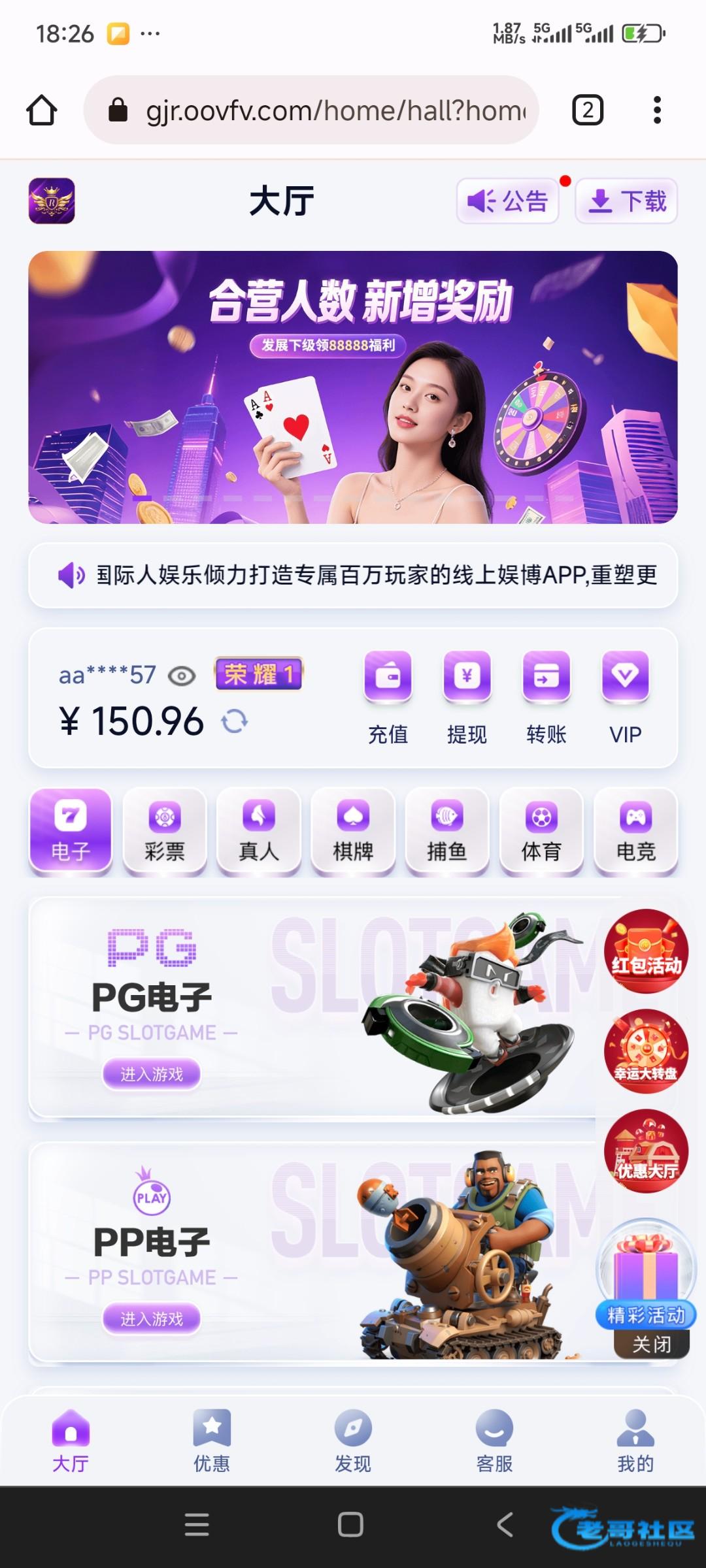
Task: Tap the 下载 download button
Action: [x=626, y=201]
